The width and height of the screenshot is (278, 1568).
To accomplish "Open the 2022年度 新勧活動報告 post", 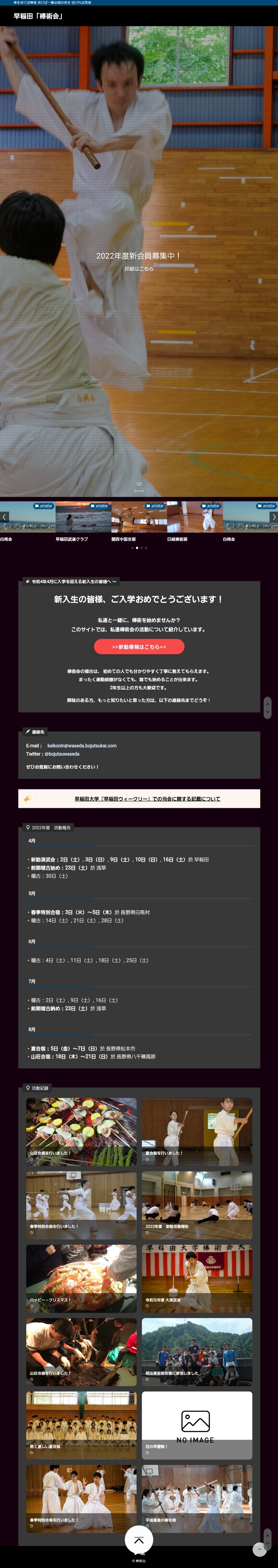I will (197, 1205).
